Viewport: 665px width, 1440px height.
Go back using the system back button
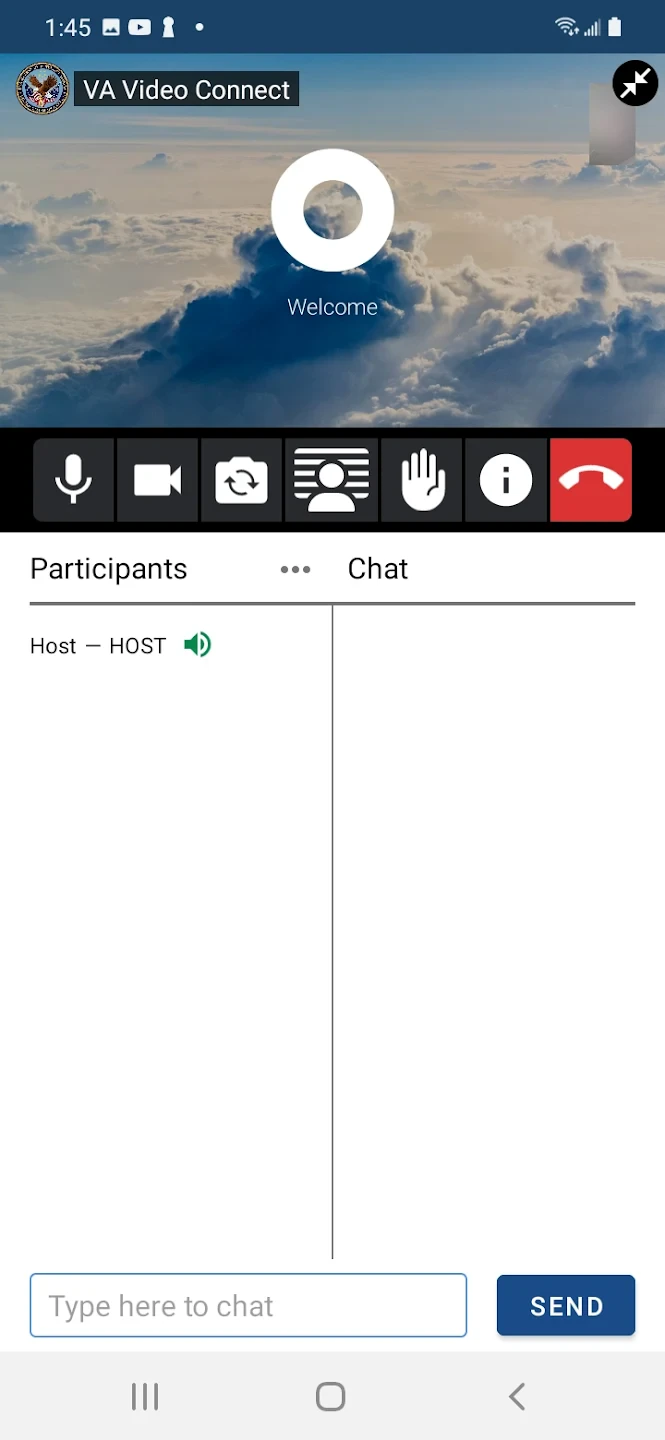[517, 1396]
